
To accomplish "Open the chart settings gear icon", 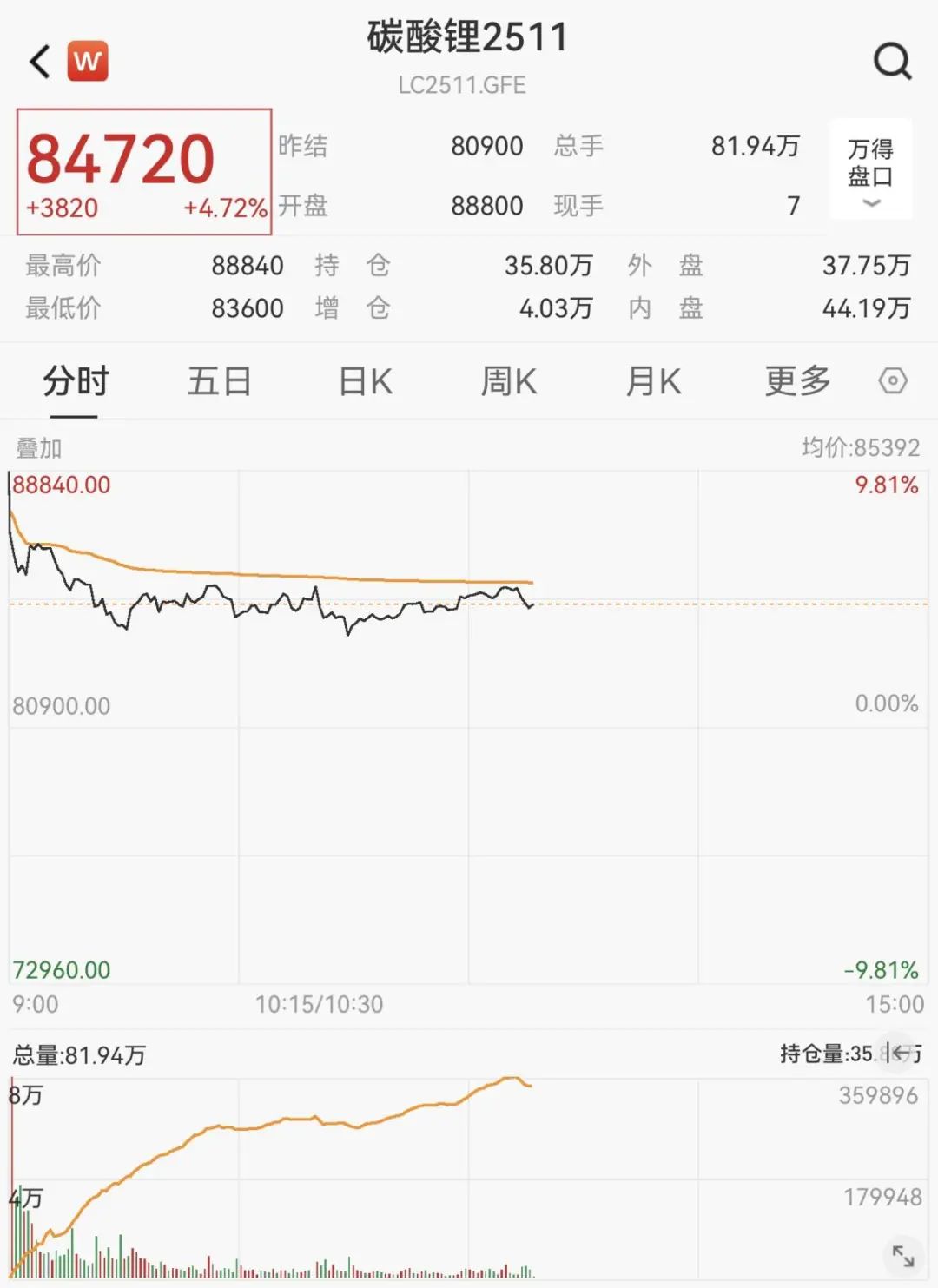I will pos(894,381).
